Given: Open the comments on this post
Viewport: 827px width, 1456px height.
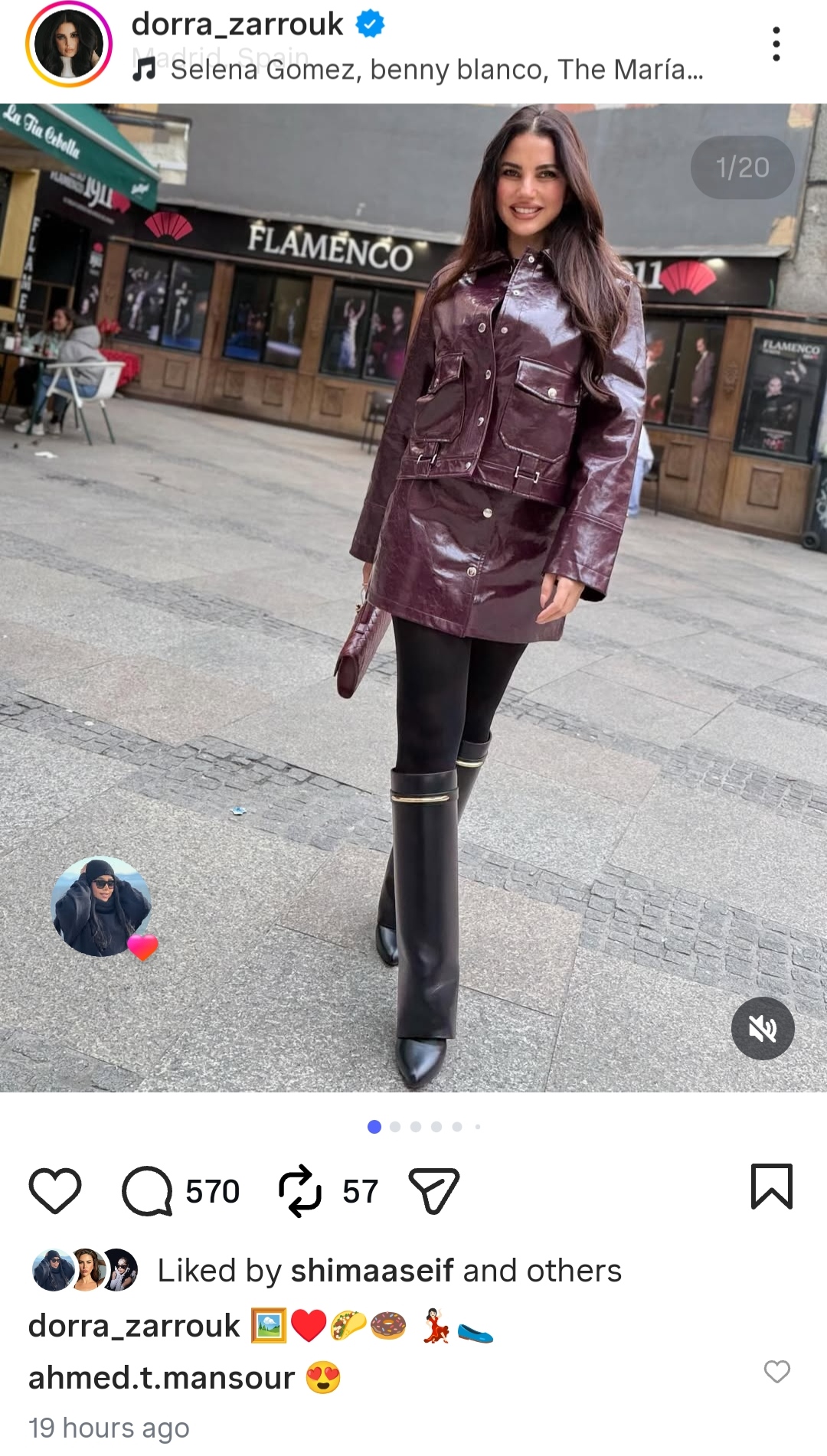Looking at the screenshot, I should click(147, 1190).
